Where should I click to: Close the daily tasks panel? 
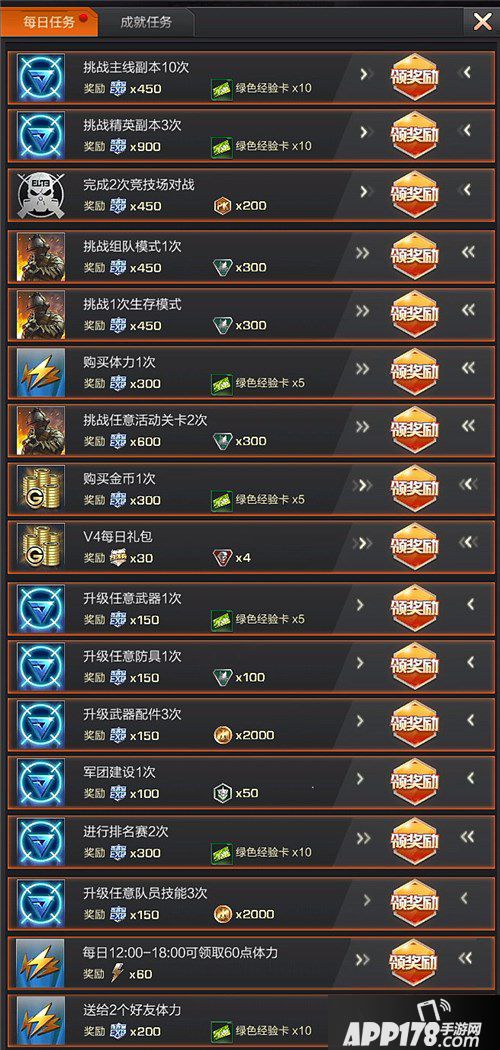coord(482,22)
